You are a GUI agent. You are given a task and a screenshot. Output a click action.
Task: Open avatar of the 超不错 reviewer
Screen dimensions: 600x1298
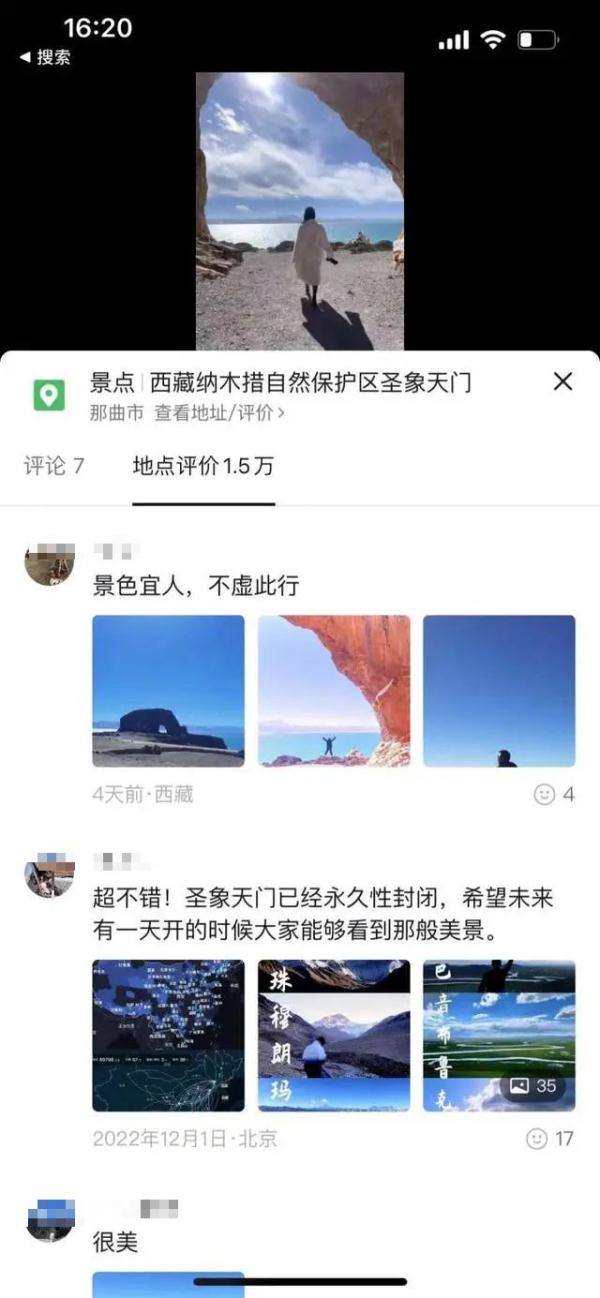point(49,876)
